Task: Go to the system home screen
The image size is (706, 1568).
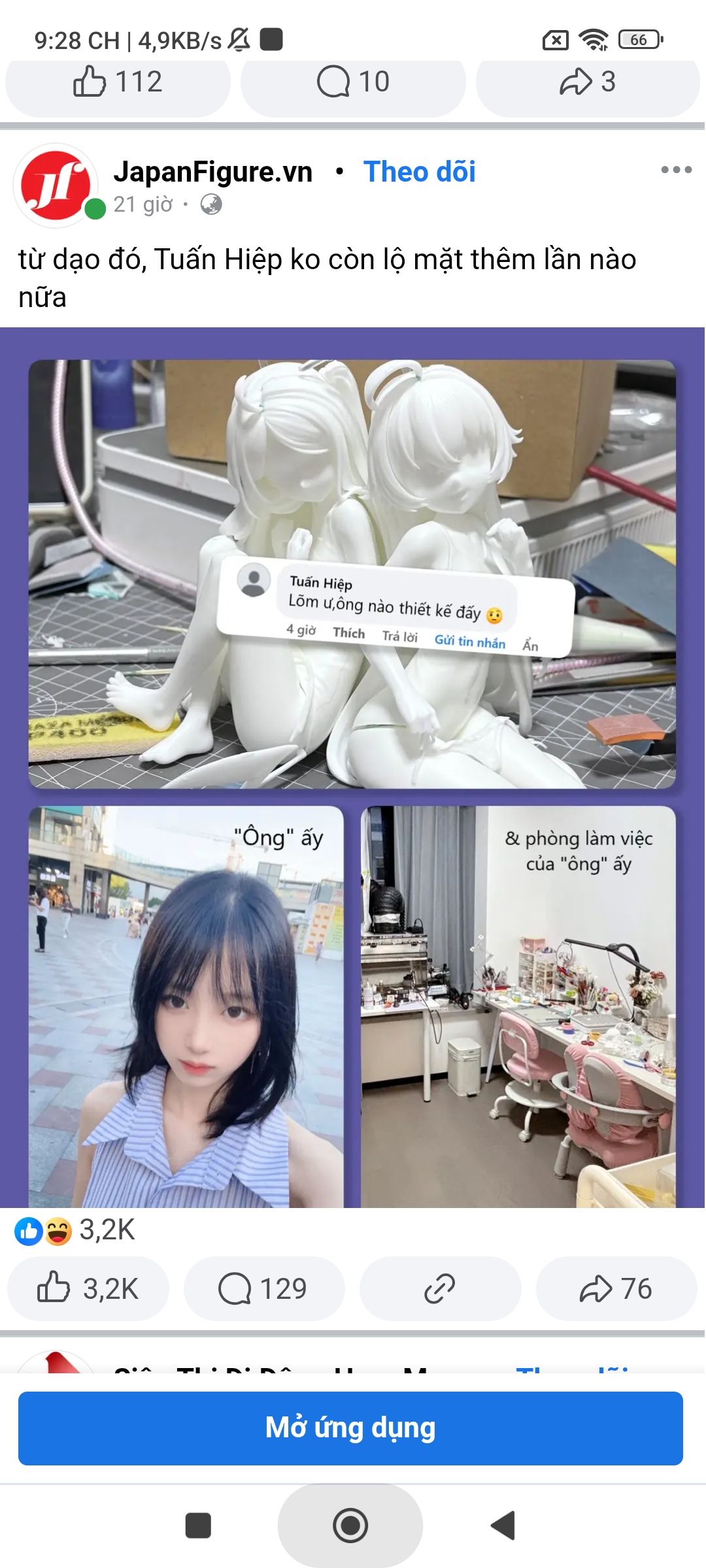Action: click(x=350, y=1526)
